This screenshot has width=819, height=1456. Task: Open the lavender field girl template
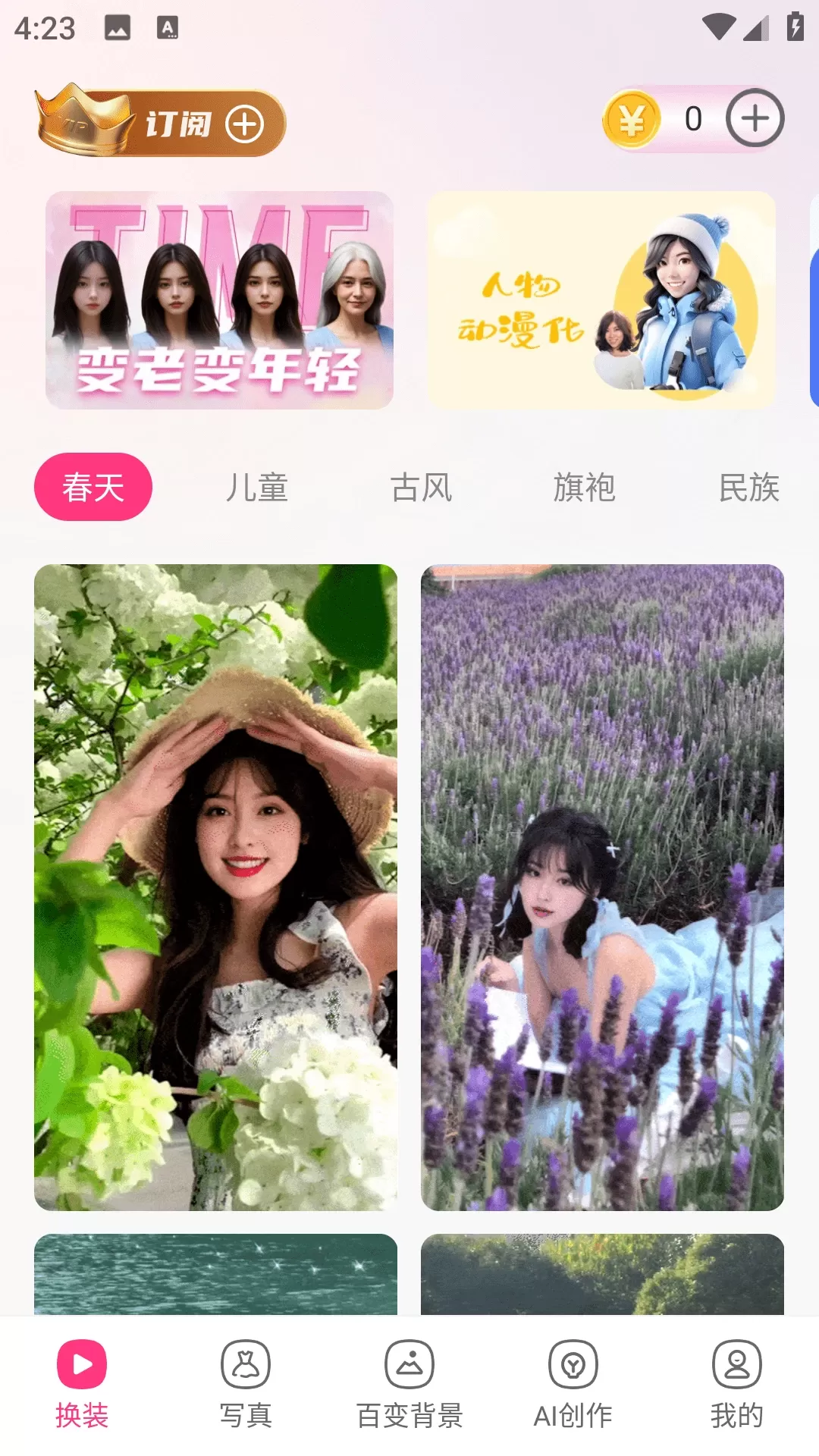click(x=602, y=887)
